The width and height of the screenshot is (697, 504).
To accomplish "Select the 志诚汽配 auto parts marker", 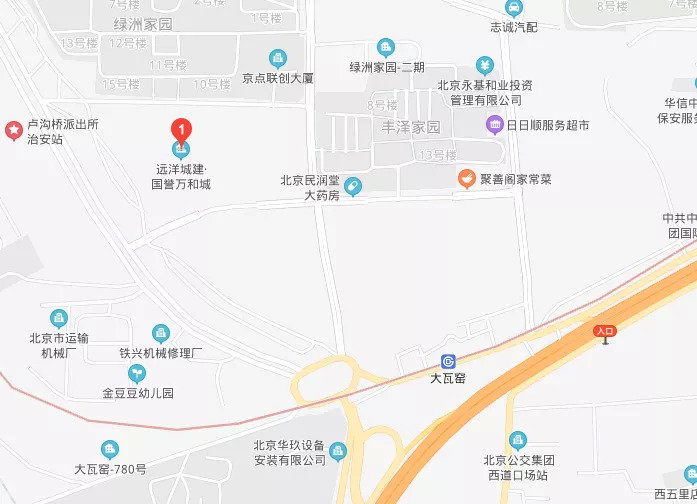I will (514, 8).
